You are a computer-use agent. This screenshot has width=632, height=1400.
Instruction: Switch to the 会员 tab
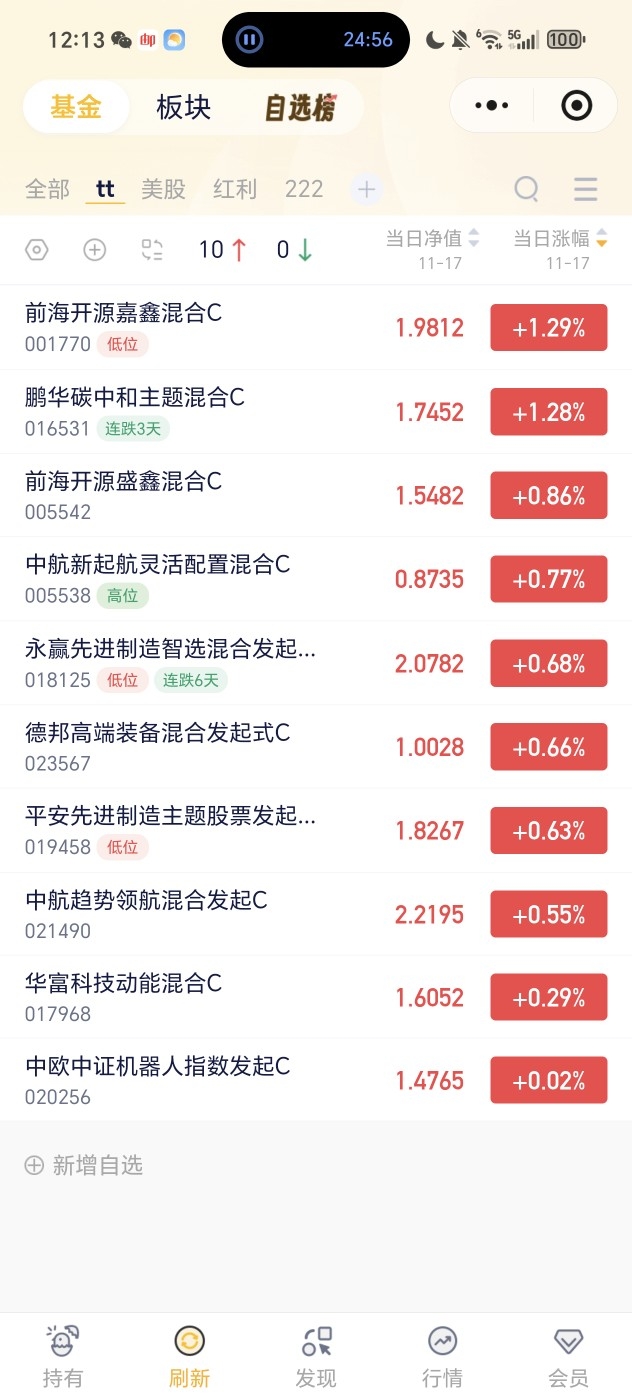click(568, 1356)
